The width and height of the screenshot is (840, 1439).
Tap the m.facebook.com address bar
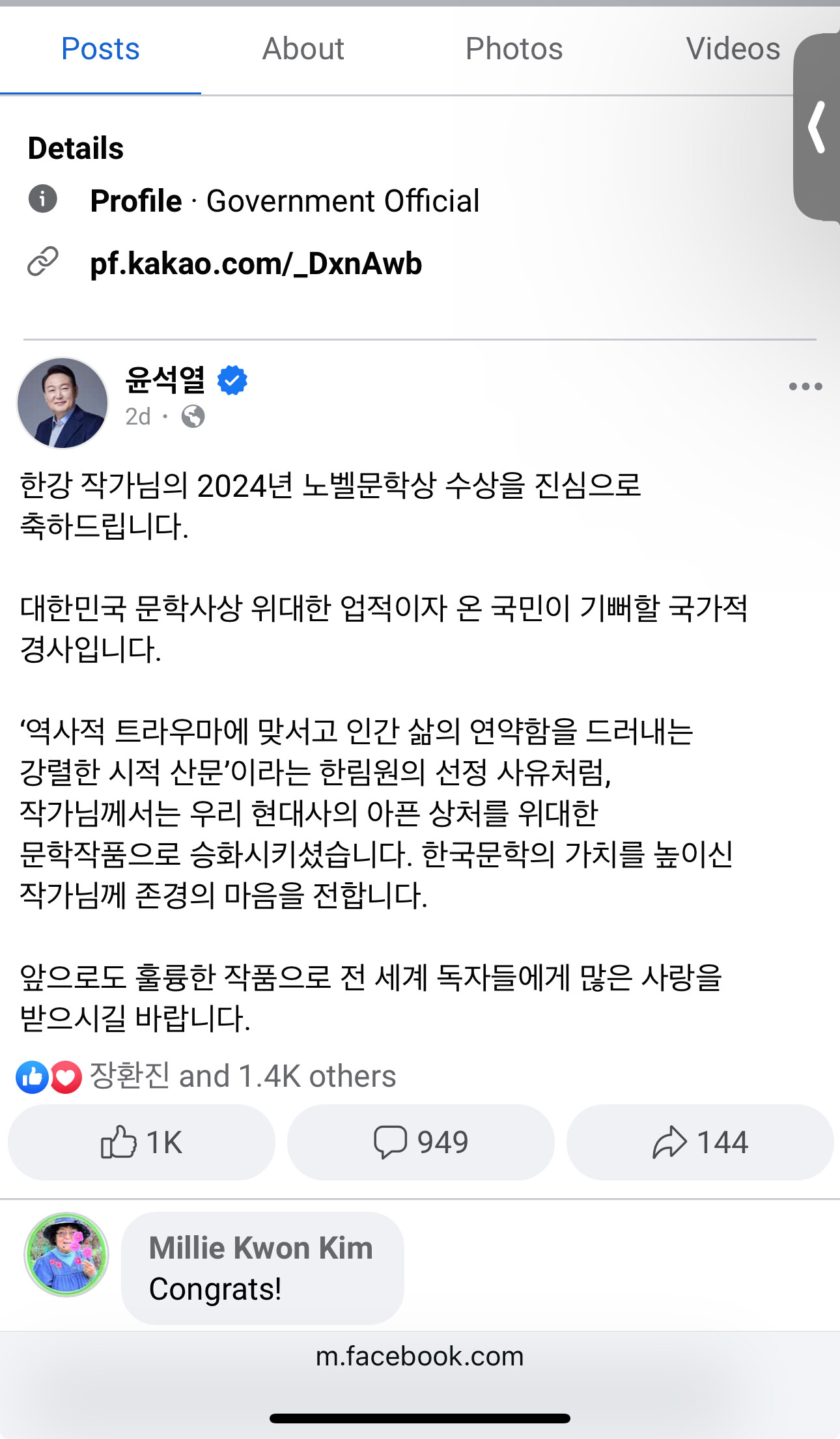point(419,1356)
